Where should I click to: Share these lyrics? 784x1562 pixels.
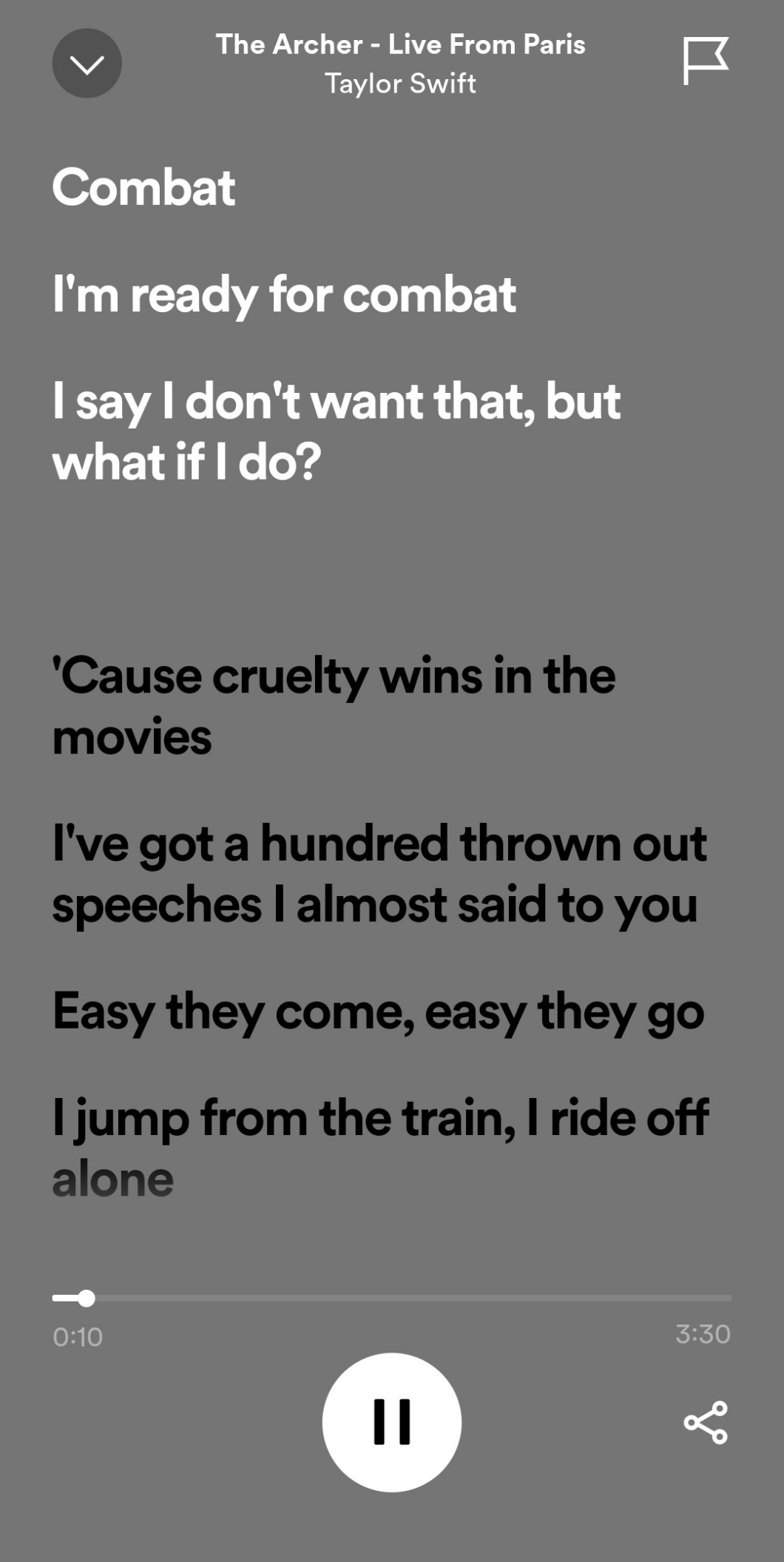[706, 1422]
